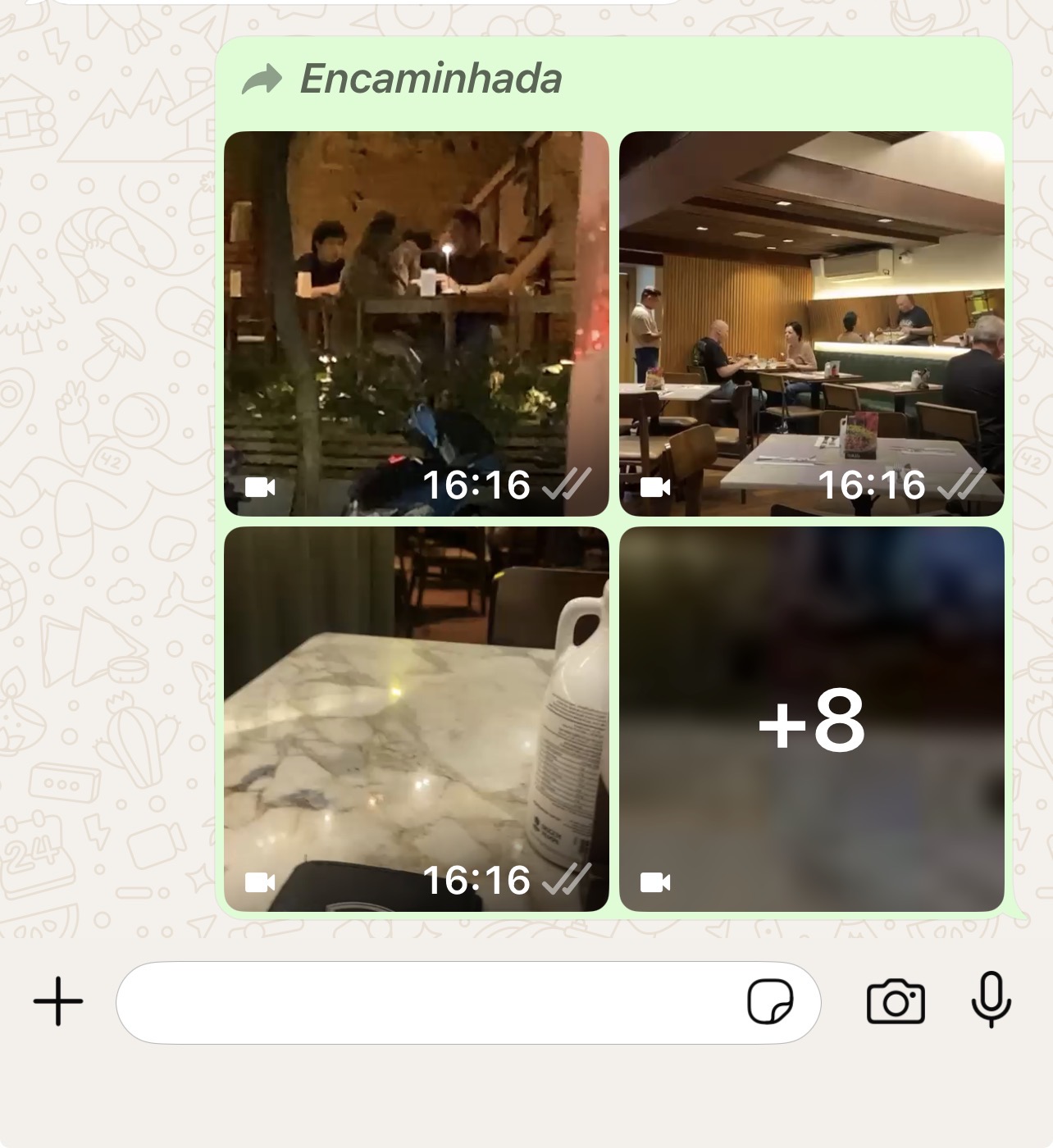The height and width of the screenshot is (1148, 1053).
Task: View the +8 more forwarded videos
Action: click(811, 718)
